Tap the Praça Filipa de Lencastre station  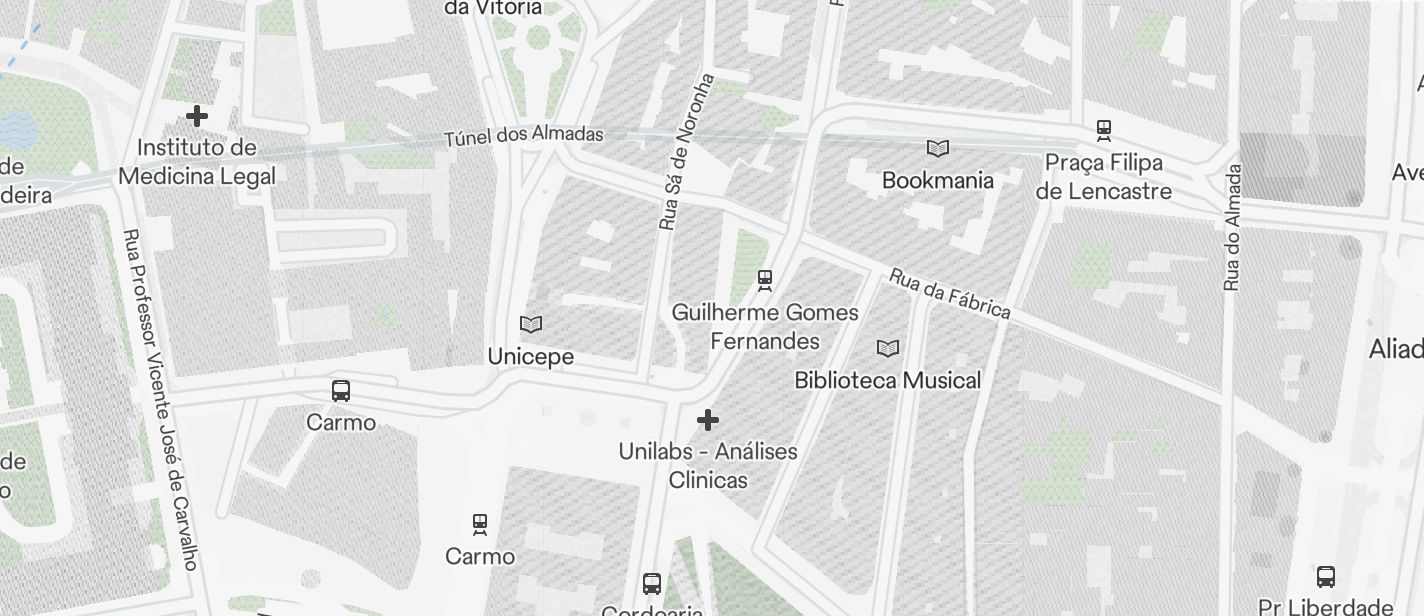tap(1104, 130)
